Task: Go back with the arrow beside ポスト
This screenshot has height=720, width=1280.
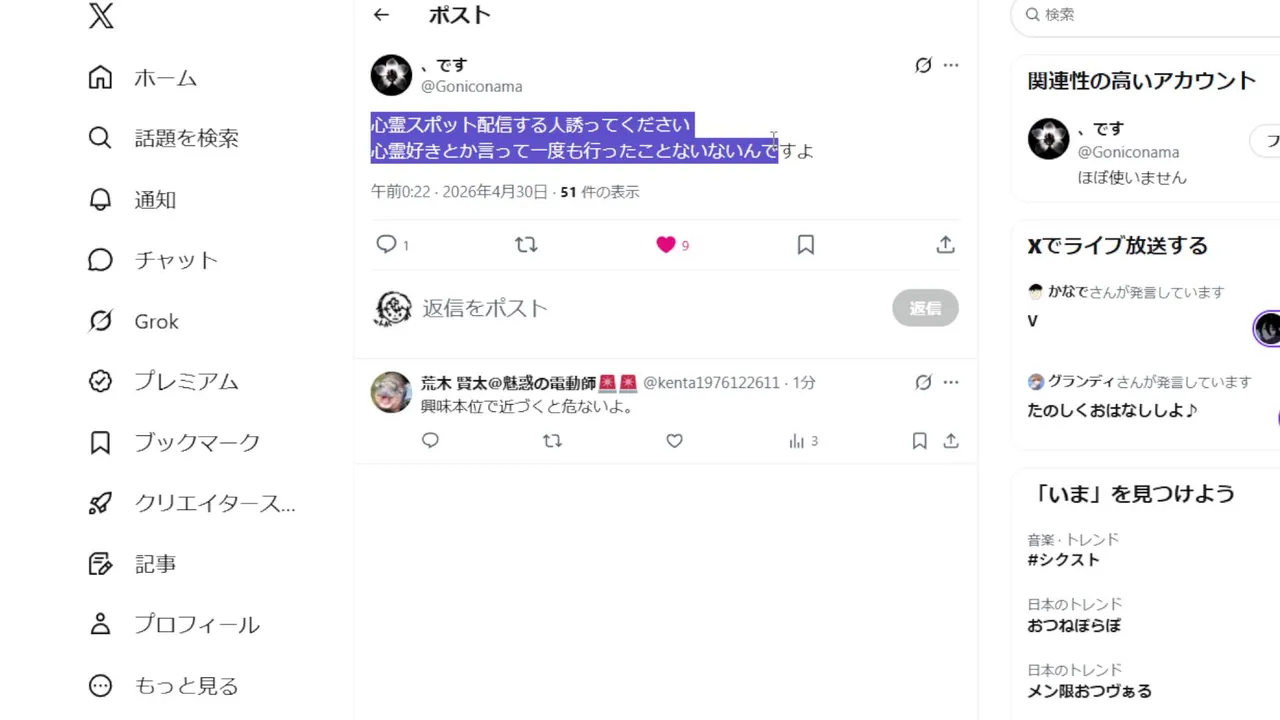Action: click(x=381, y=15)
